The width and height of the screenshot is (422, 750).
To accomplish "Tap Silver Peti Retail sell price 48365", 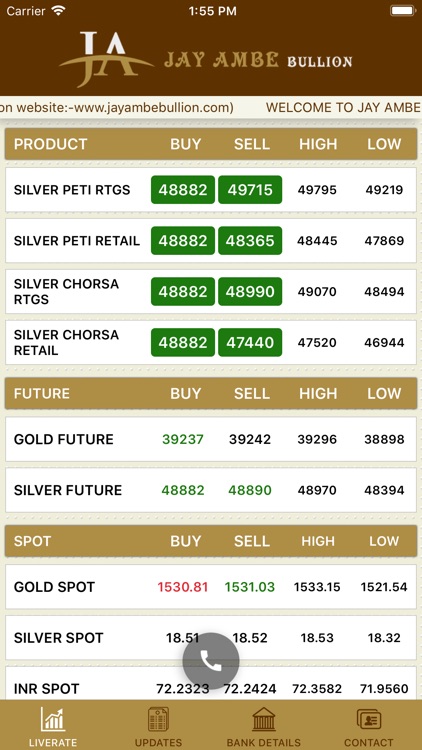I will (x=250, y=241).
